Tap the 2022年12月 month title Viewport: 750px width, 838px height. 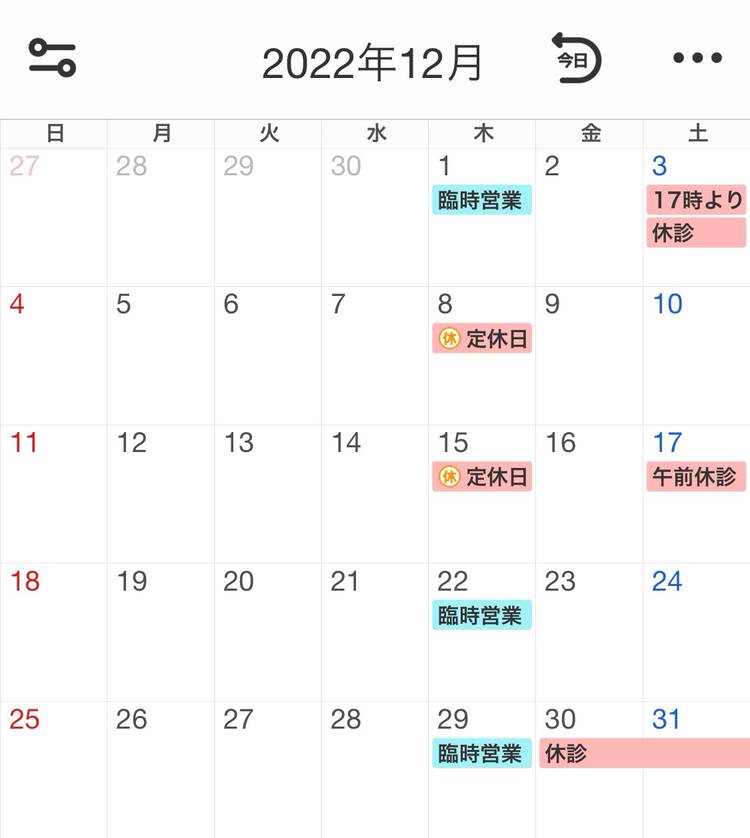coord(372,63)
